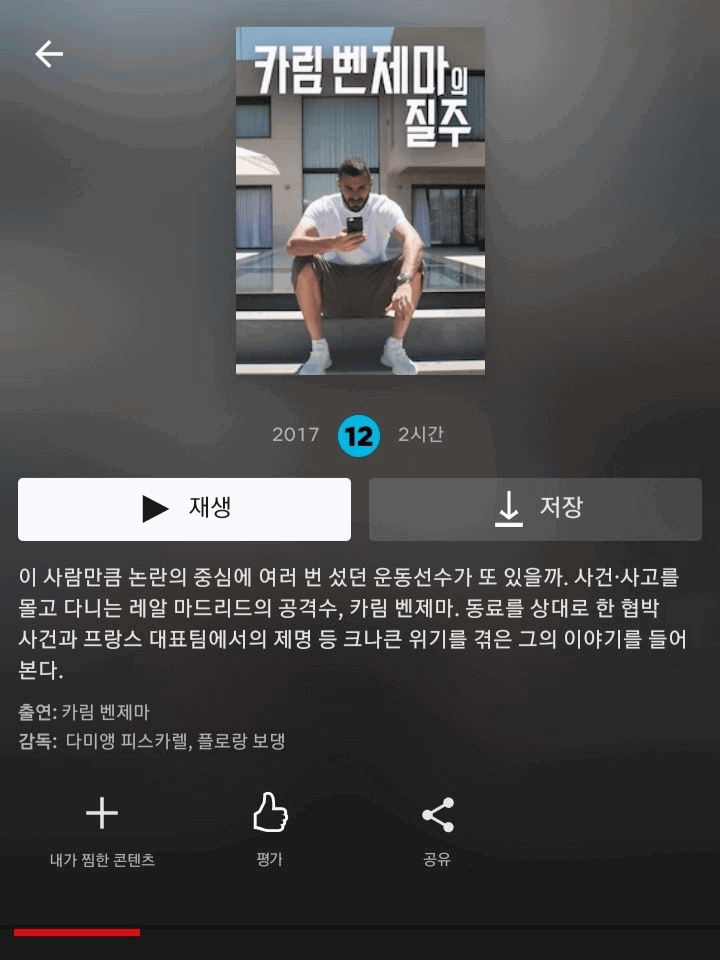Screen dimensions: 720x960
Task: Play the movie with 재생 button
Action: 184,509
